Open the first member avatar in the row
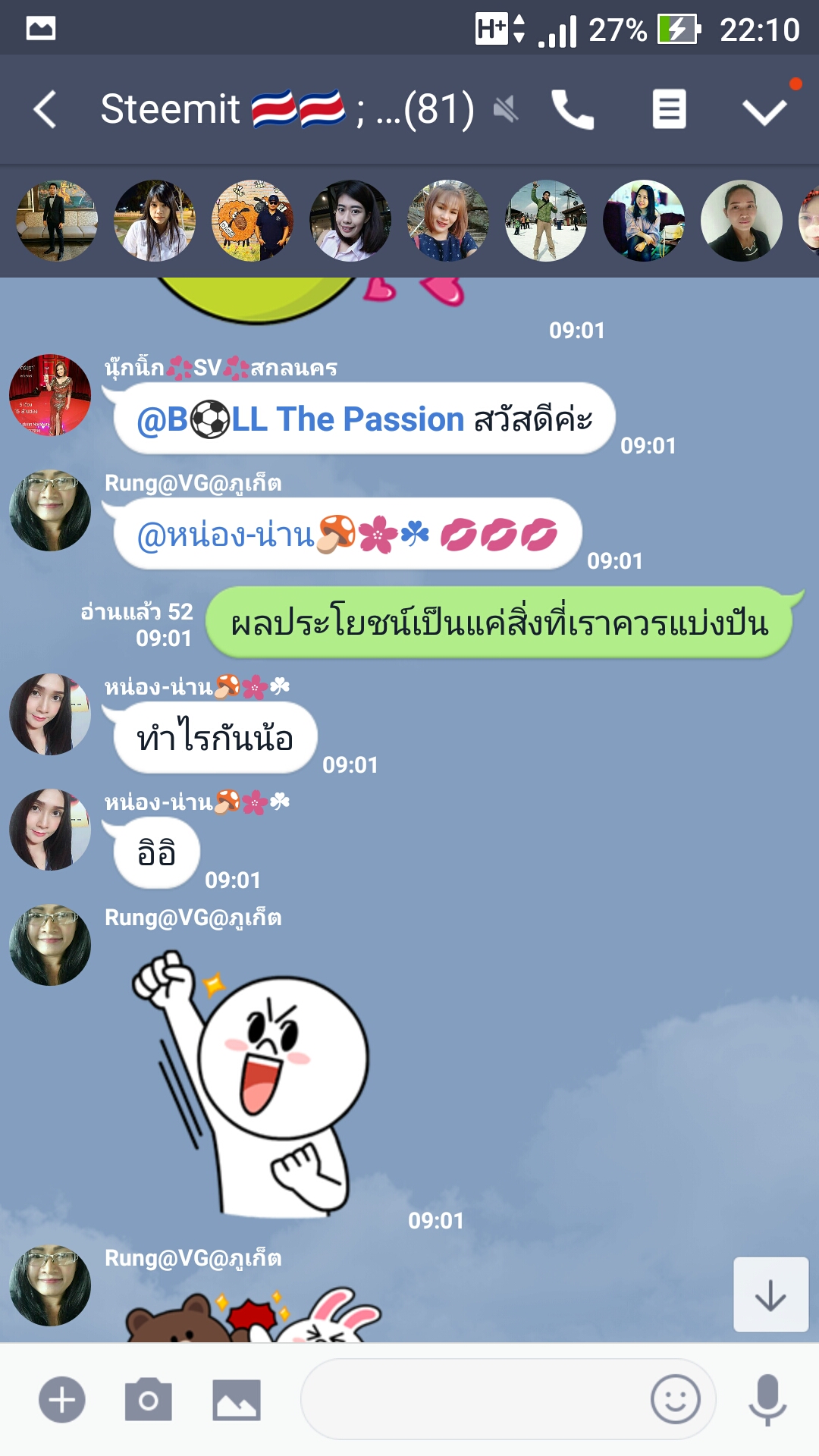Image resolution: width=819 pixels, height=1456 pixels. tap(57, 221)
